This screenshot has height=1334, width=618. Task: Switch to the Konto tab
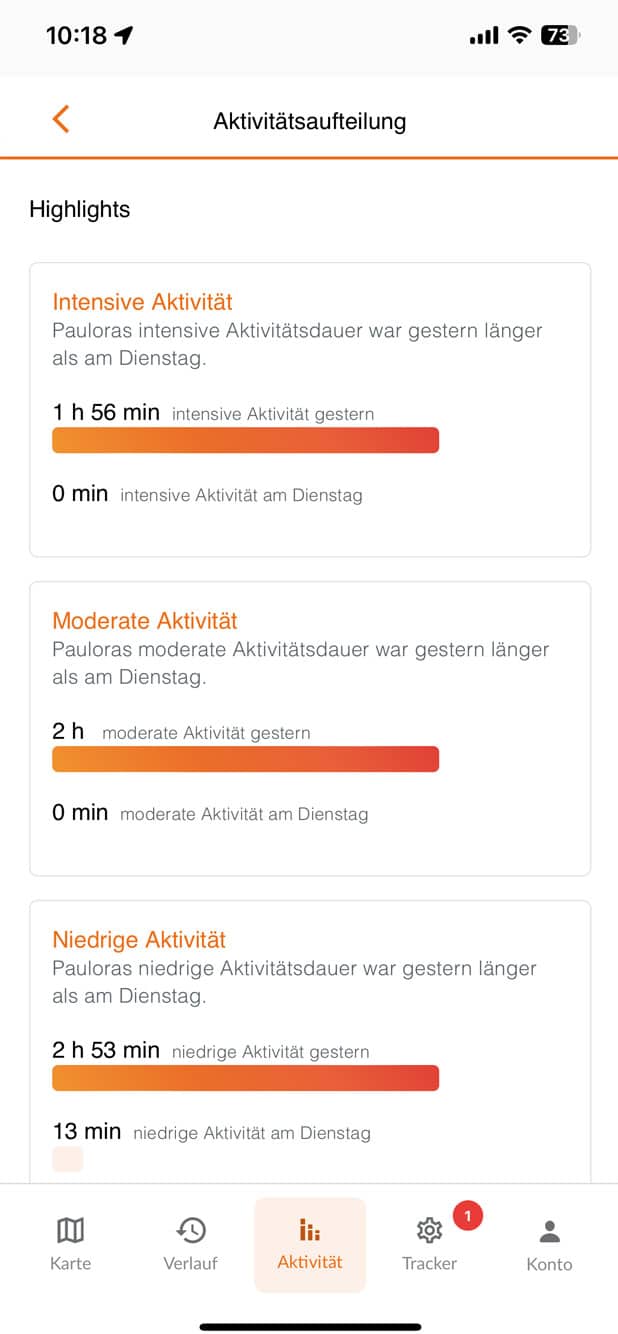[549, 1244]
